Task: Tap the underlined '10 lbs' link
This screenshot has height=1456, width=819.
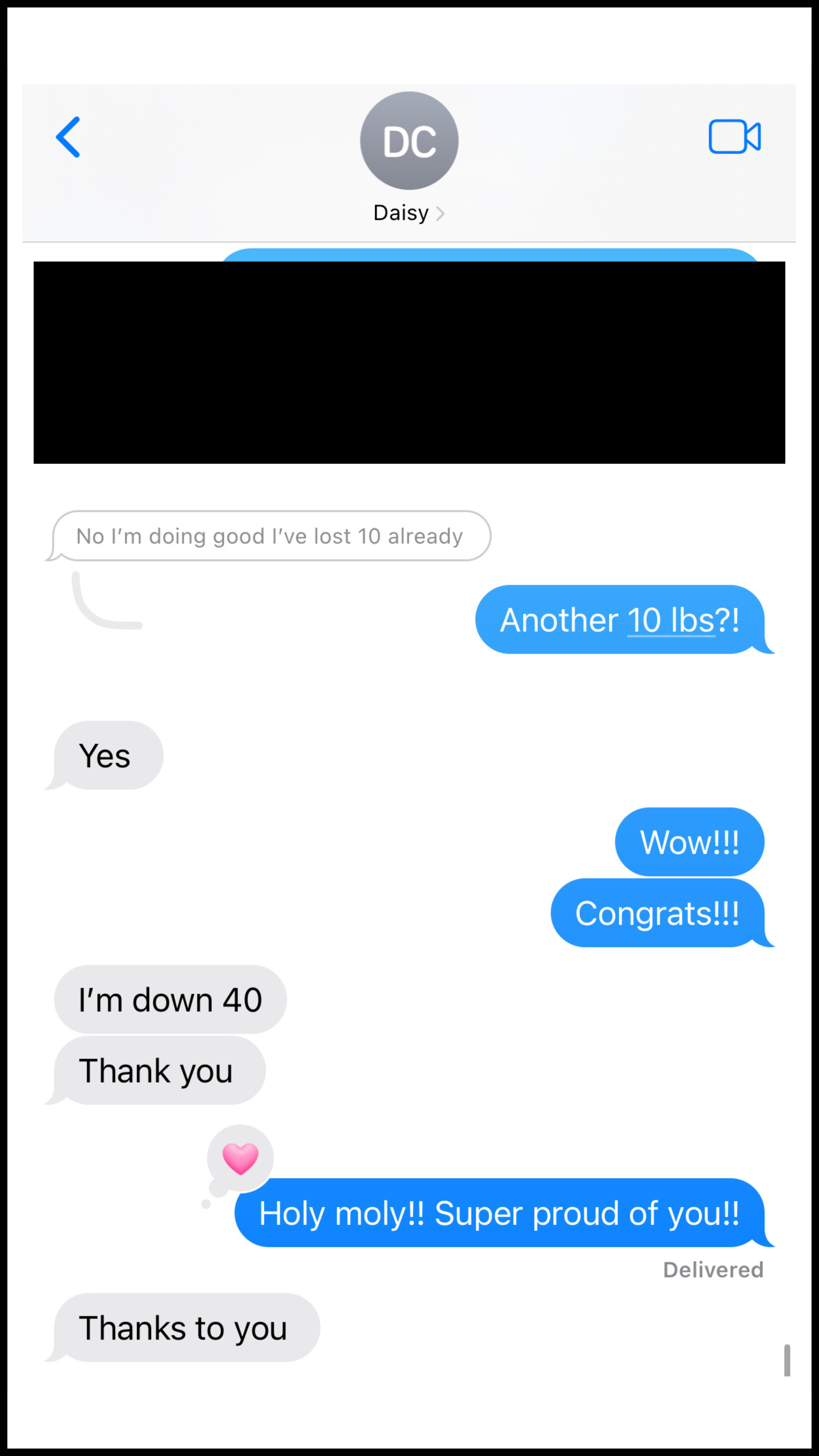Action: tap(671, 620)
